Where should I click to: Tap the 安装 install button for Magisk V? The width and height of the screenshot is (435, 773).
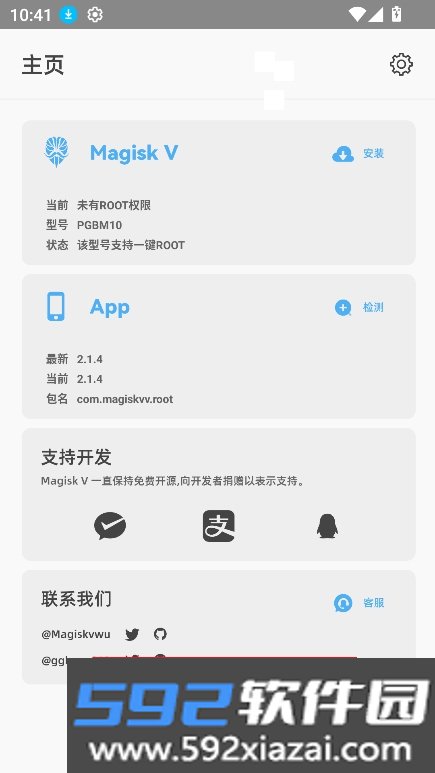tap(358, 154)
